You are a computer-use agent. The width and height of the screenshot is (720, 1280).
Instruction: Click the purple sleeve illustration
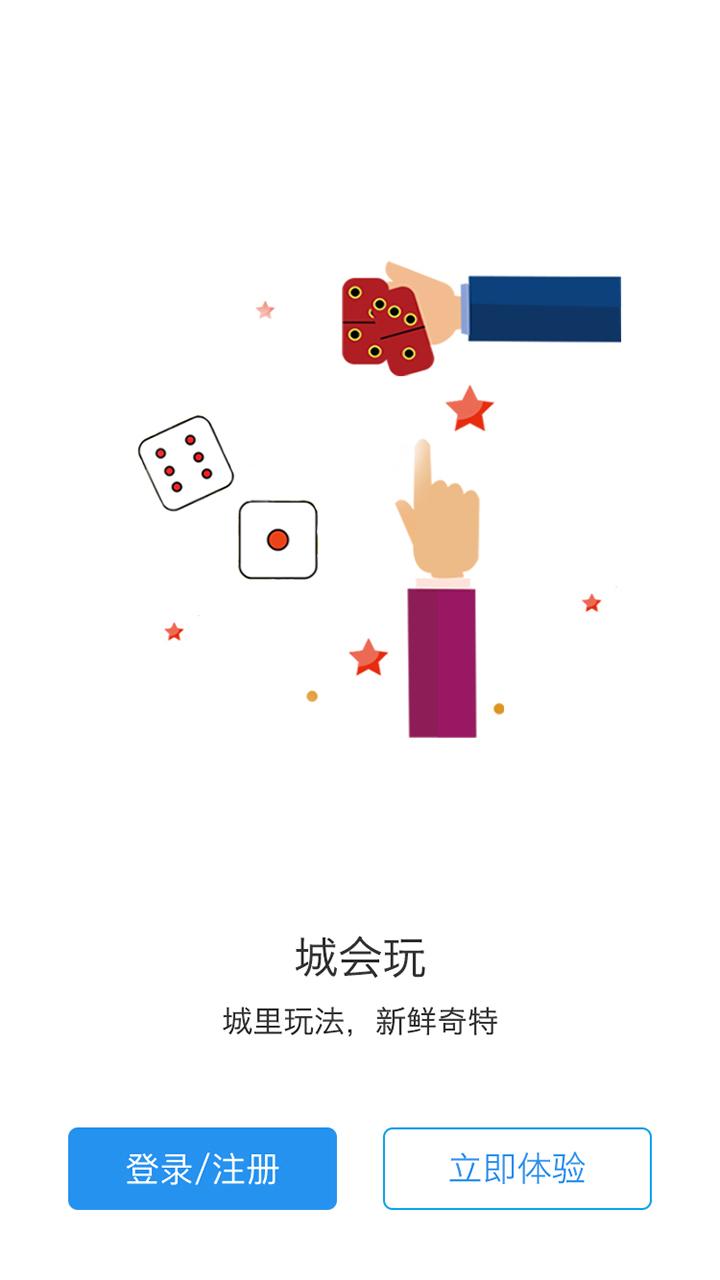point(443,660)
